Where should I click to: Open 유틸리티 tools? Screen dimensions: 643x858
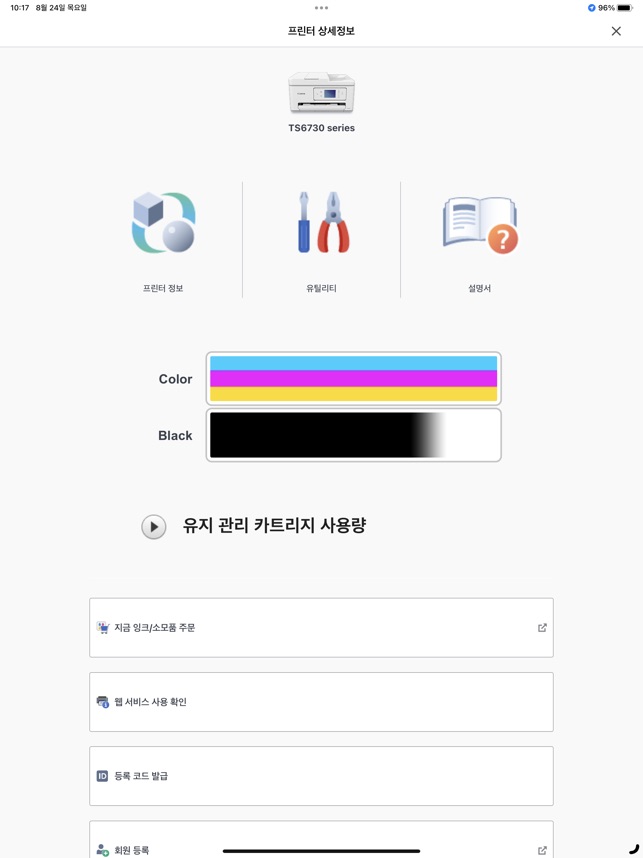[321, 239]
